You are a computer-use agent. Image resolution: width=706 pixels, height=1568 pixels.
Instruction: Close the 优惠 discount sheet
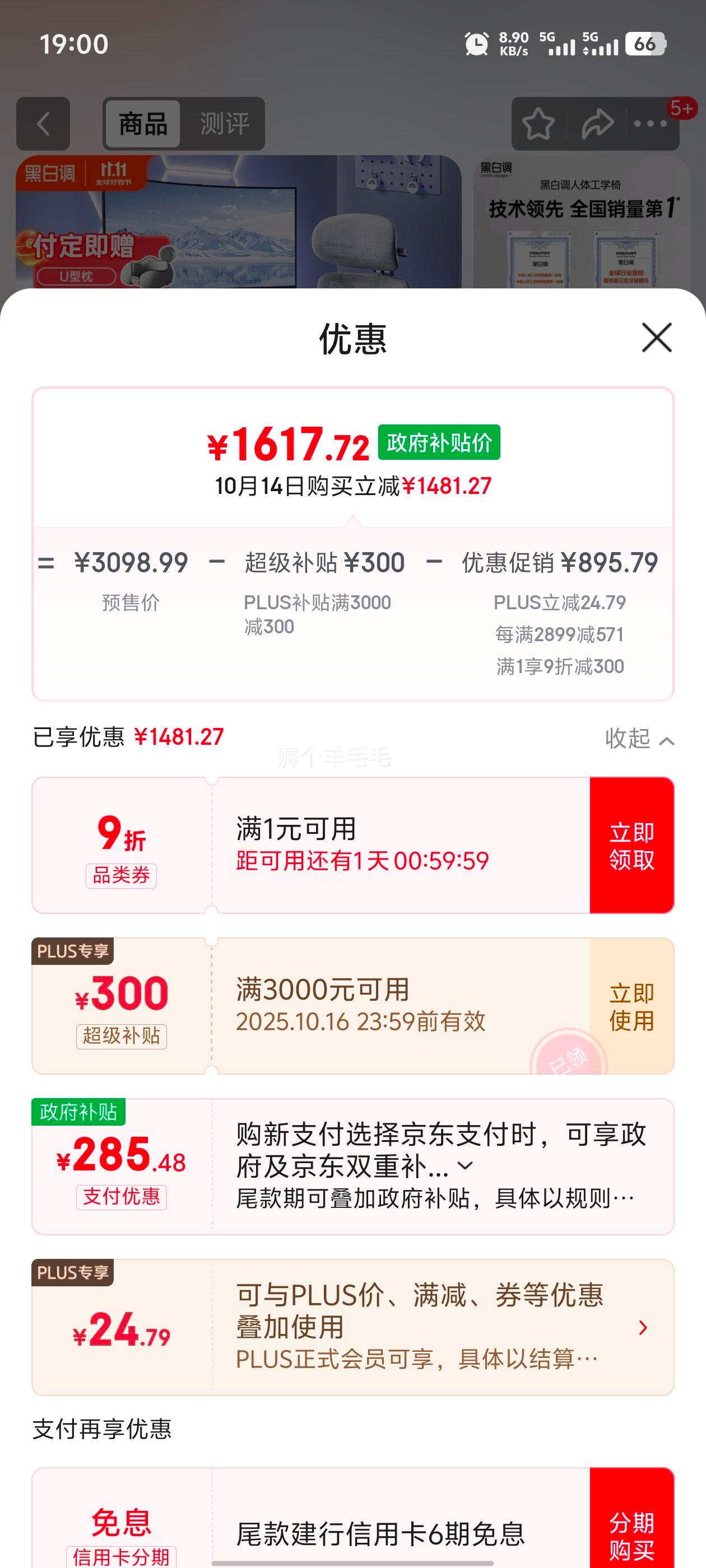coord(657,338)
